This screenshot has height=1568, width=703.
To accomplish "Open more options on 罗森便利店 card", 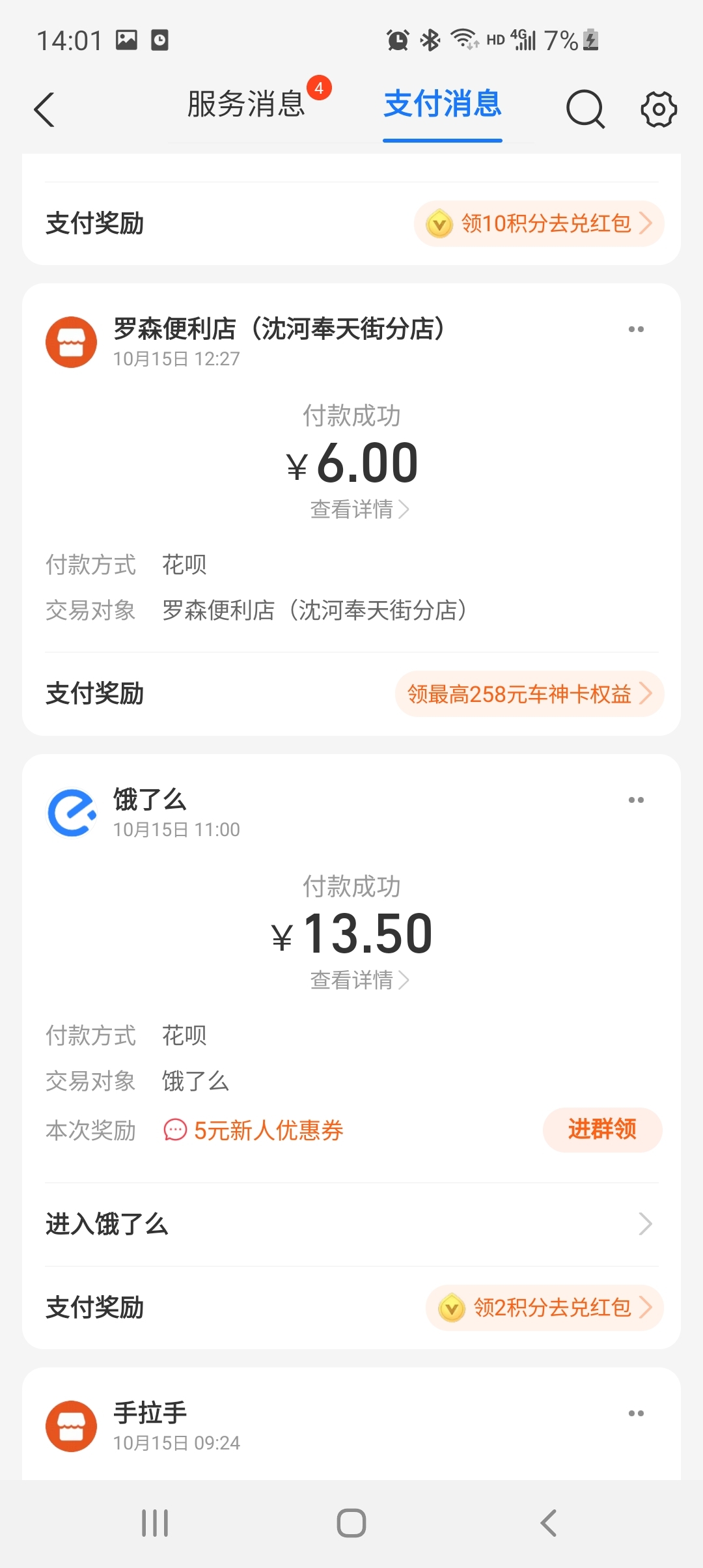I will (636, 329).
